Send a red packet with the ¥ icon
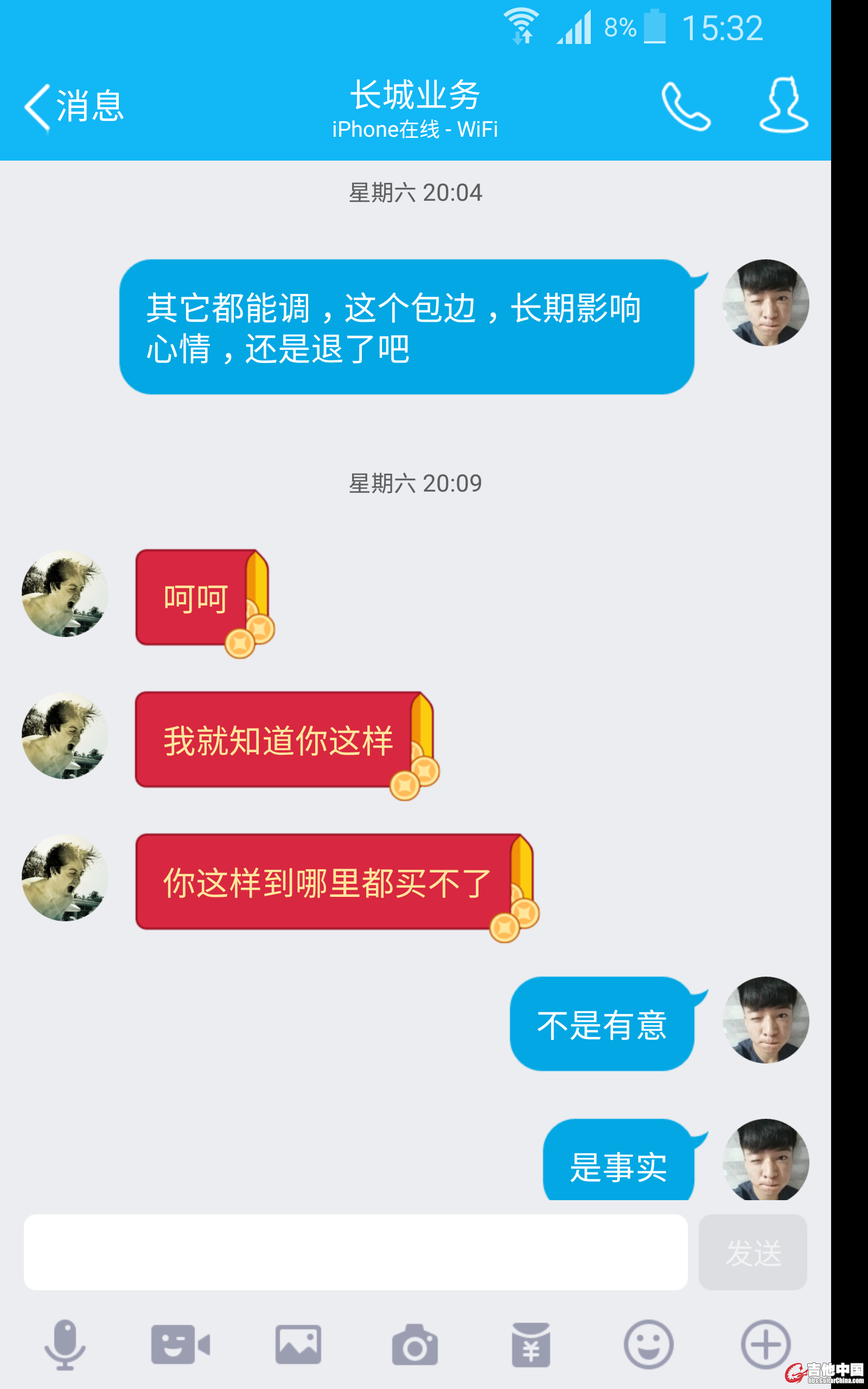The image size is (868, 1389). (x=531, y=1344)
